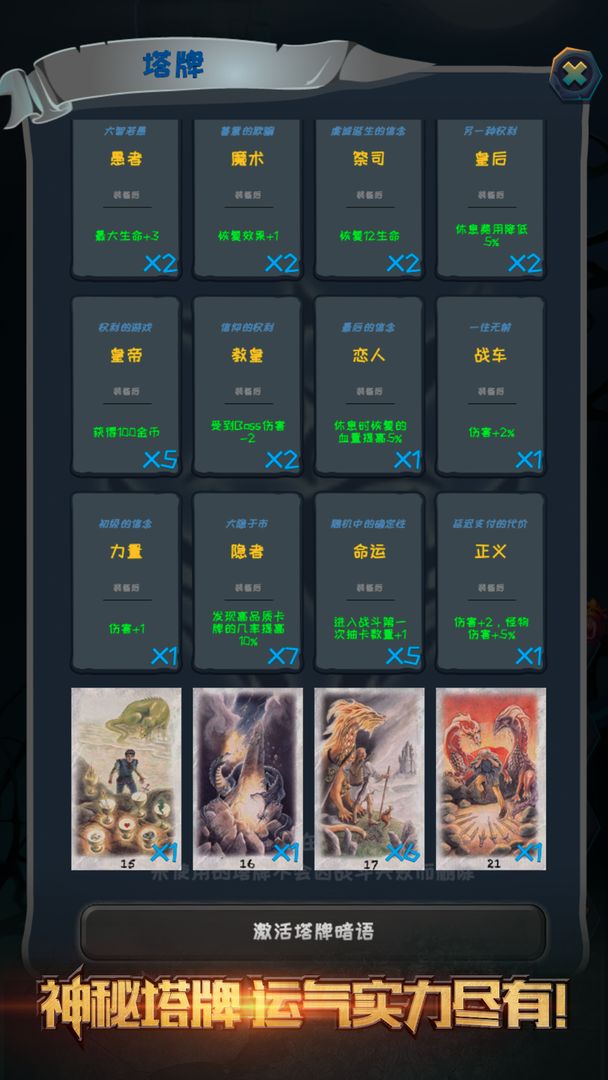Pick illustrated tarot card number 17

(369, 779)
